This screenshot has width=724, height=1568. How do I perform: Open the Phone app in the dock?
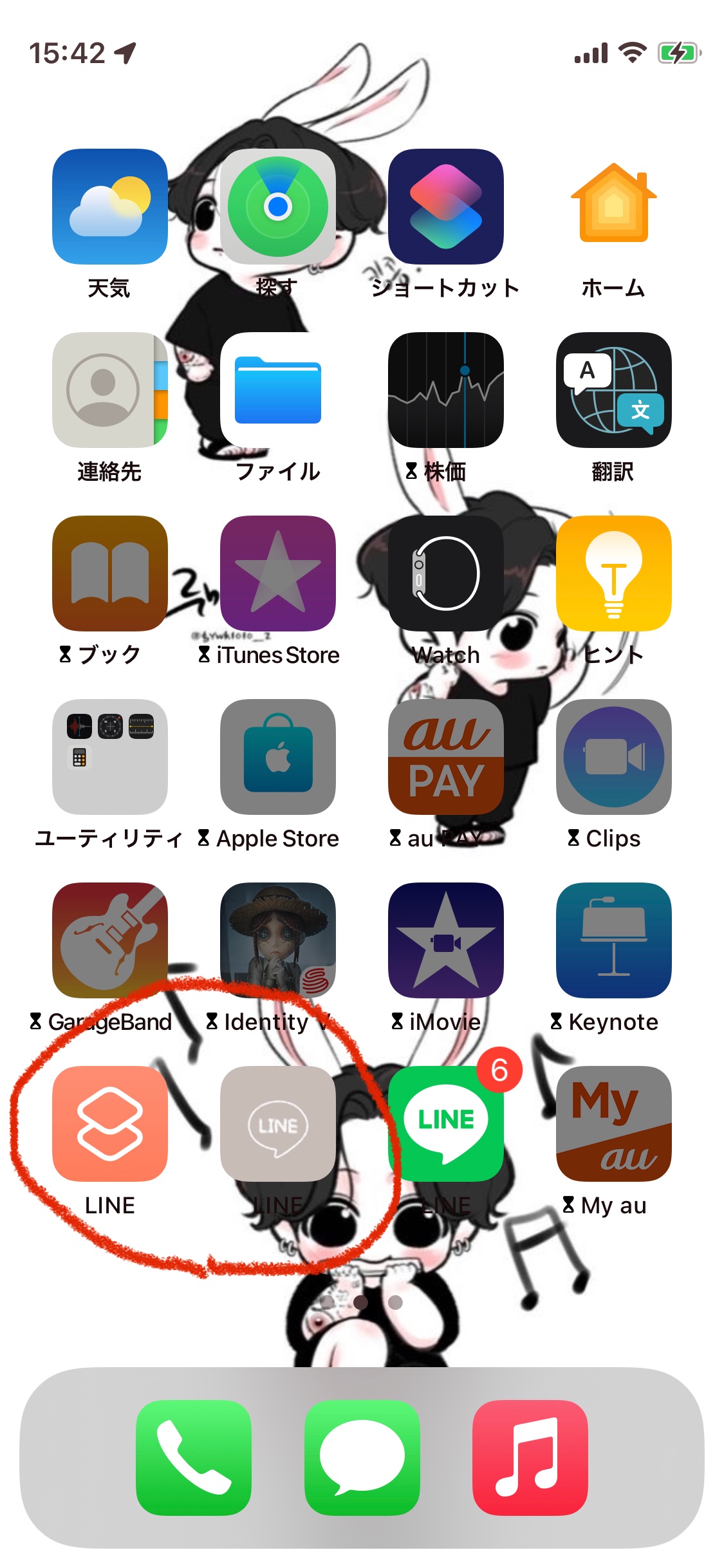[194, 1457]
